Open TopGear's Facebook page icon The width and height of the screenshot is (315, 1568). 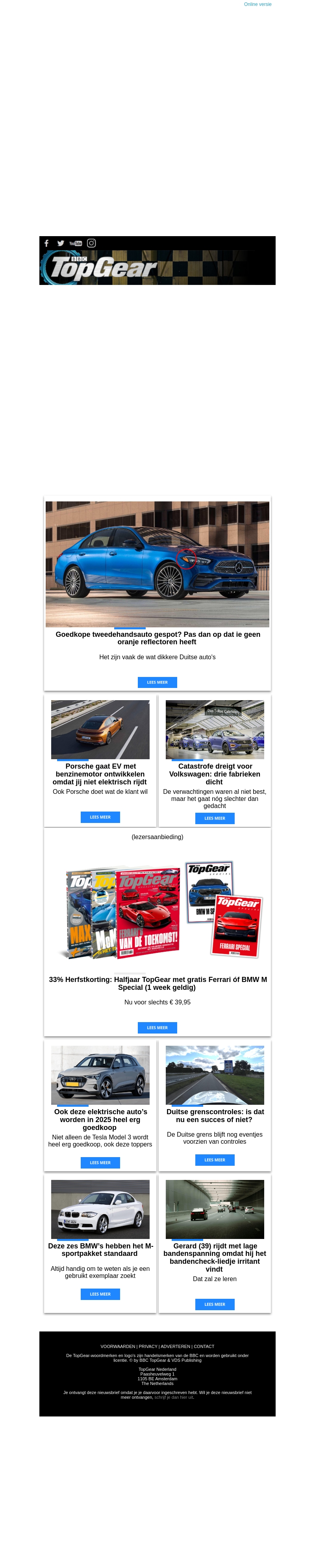pos(46,243)
